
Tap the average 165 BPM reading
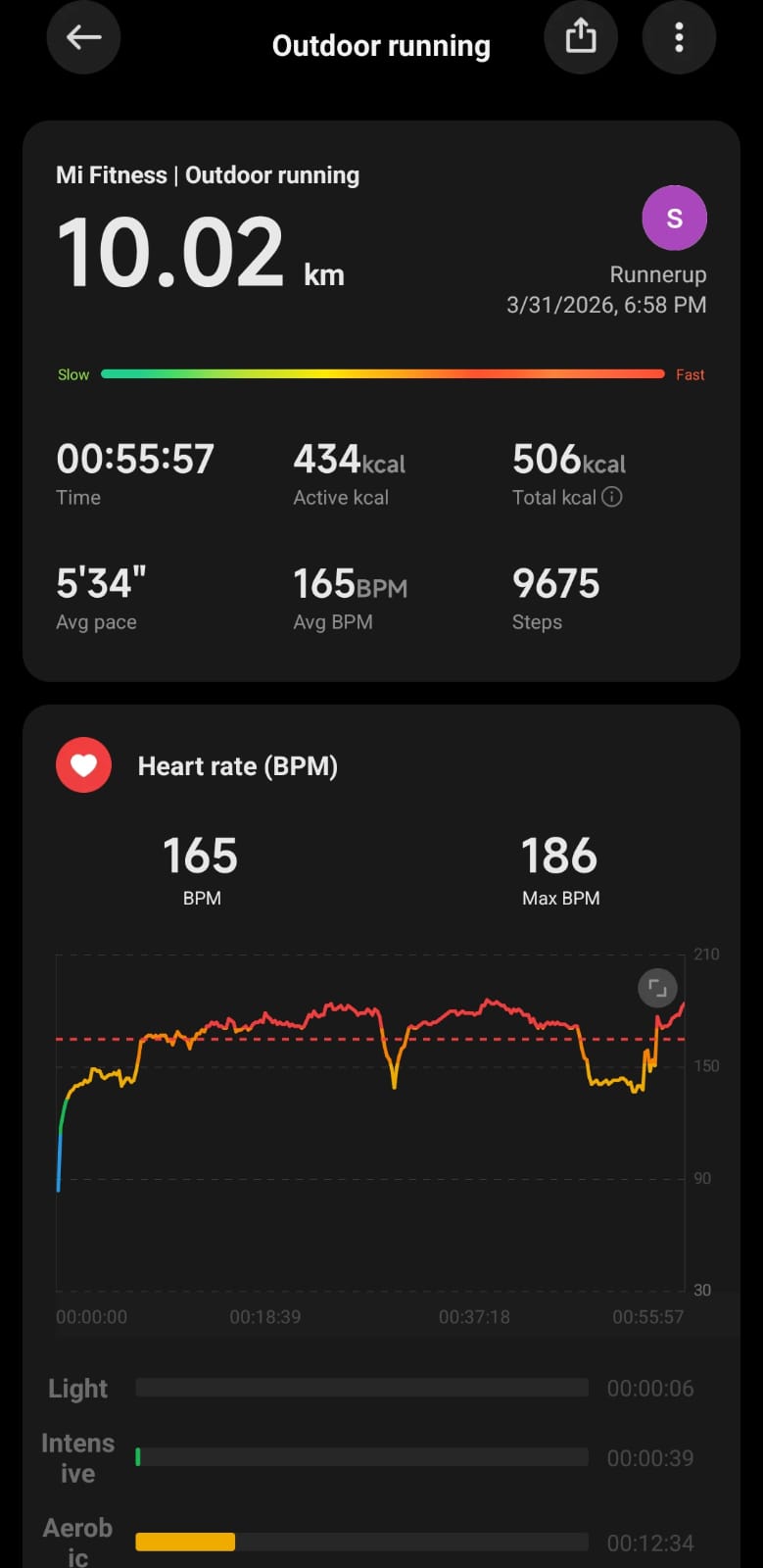(200, 857)
